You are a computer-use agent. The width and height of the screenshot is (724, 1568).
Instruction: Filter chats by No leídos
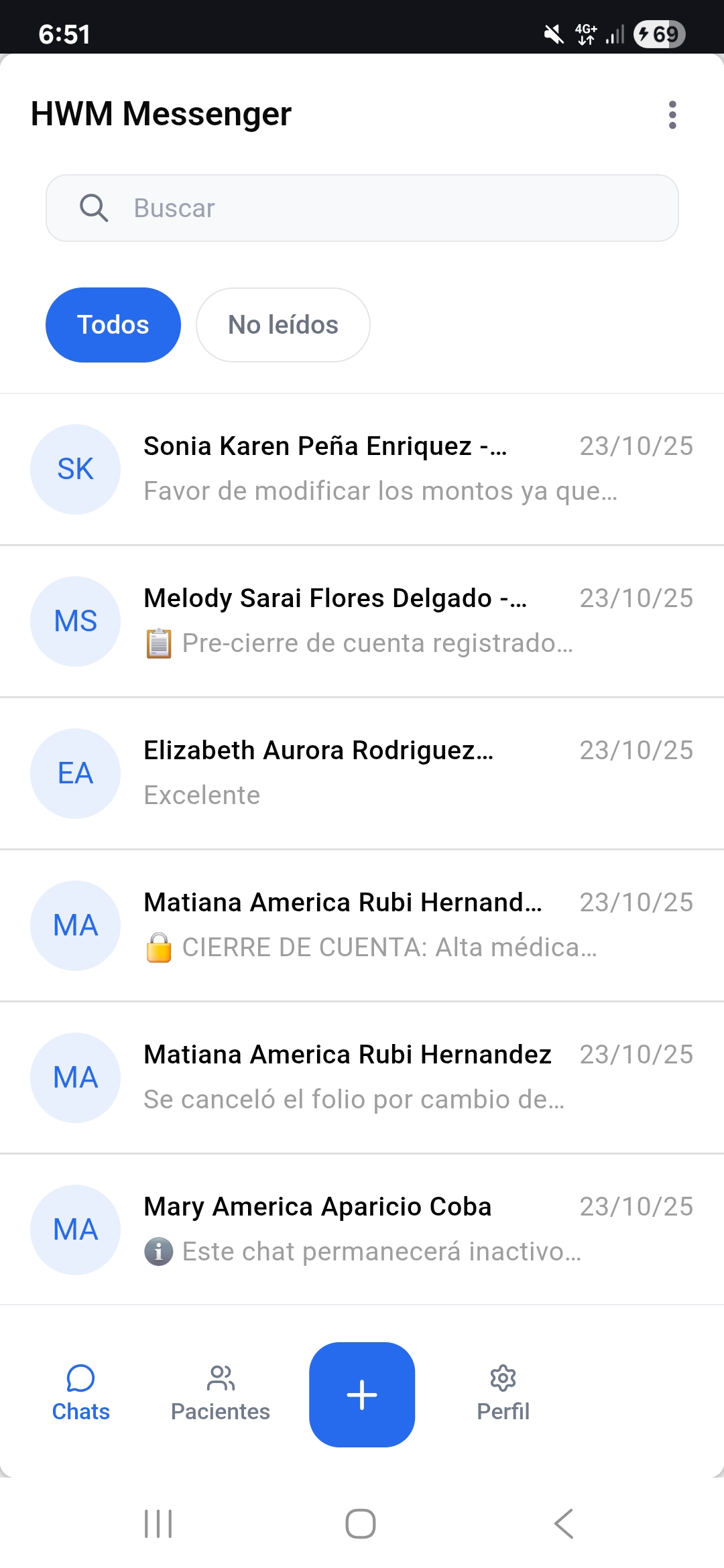coord(283,325)
